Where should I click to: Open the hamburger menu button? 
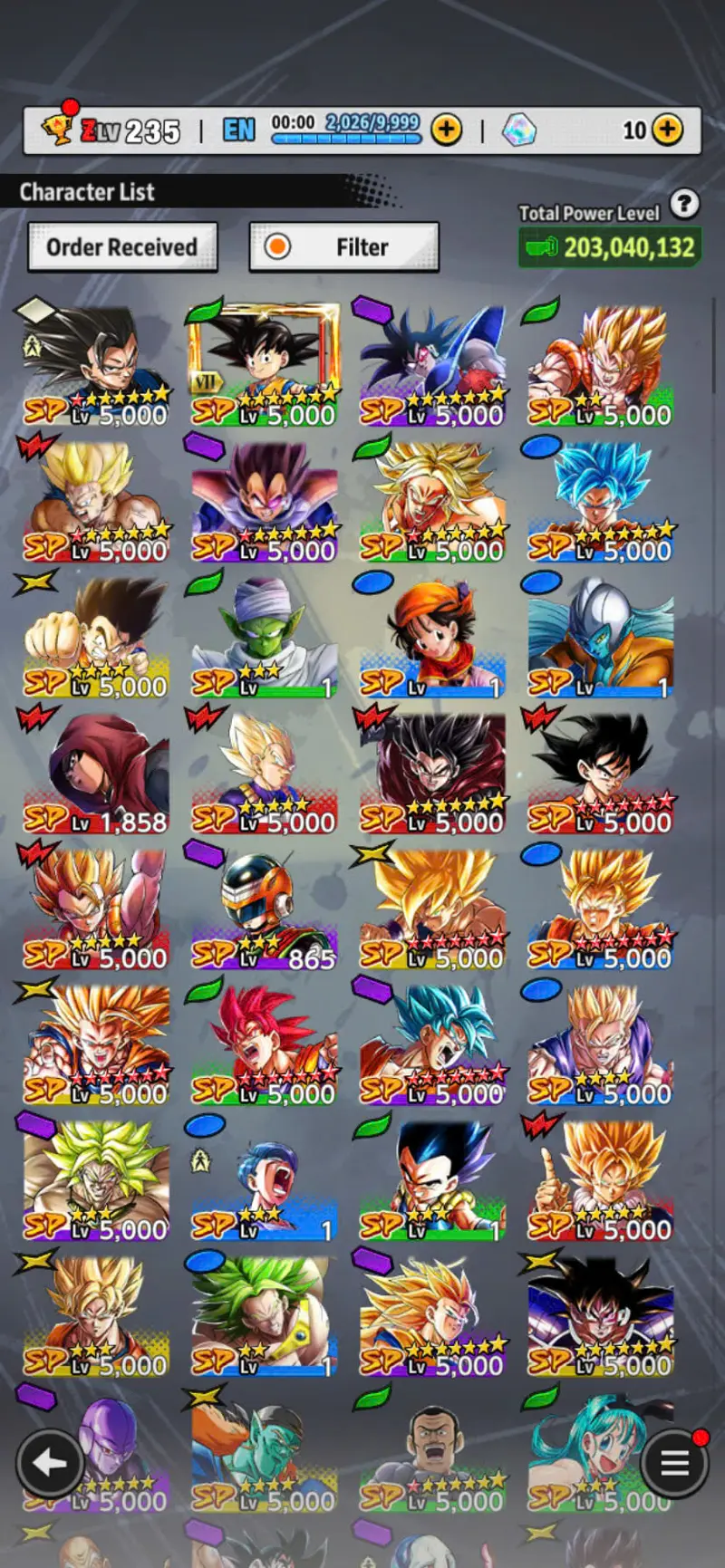click(x=674, y=1461)
